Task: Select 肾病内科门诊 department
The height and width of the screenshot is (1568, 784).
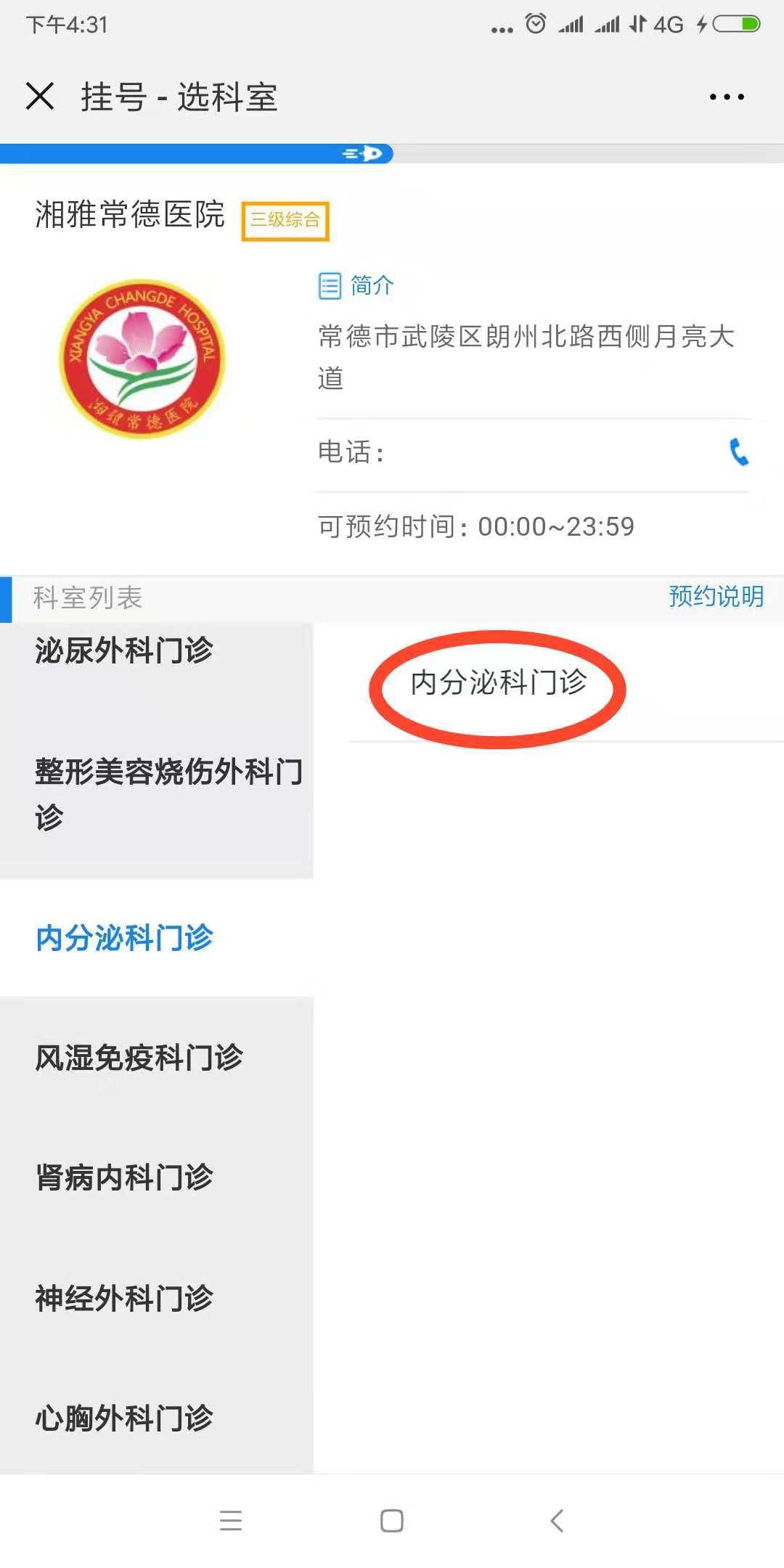Action: point(124,1177)
